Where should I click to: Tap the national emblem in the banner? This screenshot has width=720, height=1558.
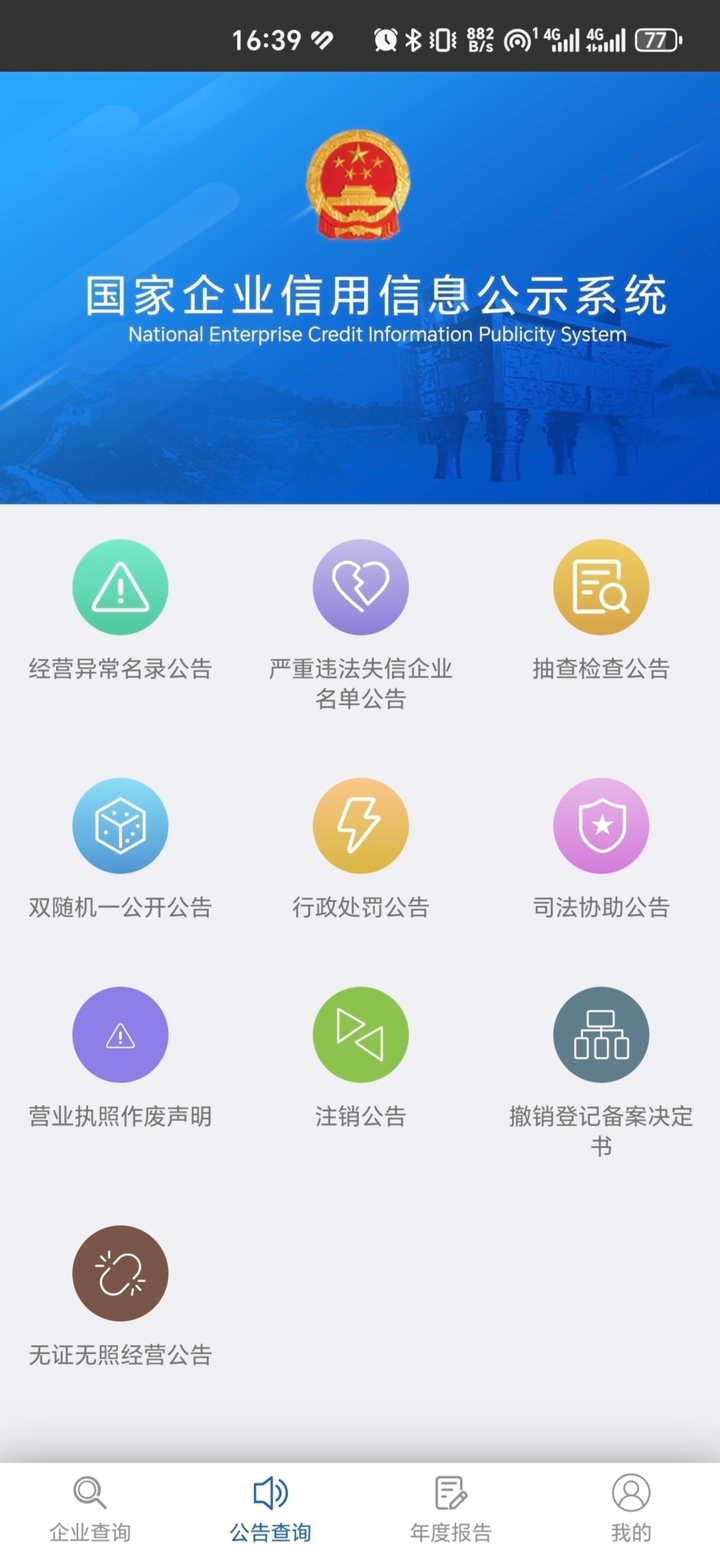click(359, 186)
